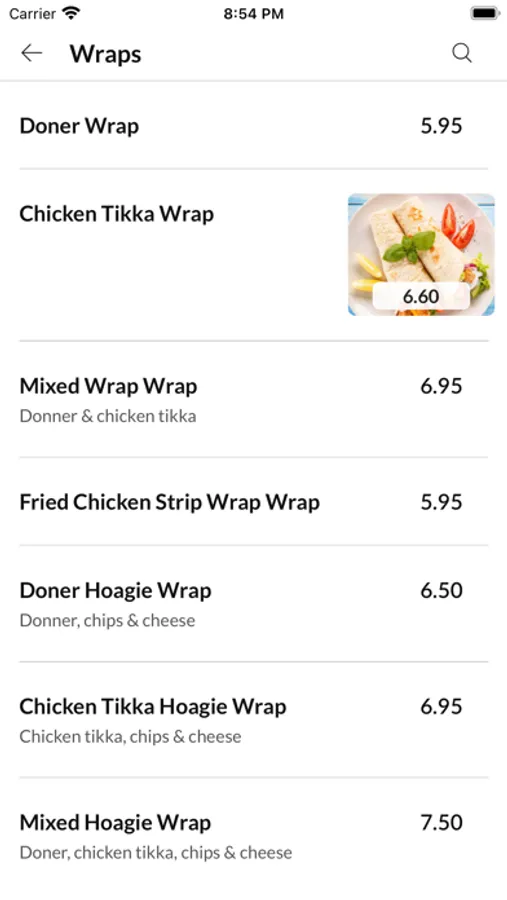Select Fried Chicken Strip Wrap Wrap
This screenshot has width=507, height=900.
(x=254, y=502)
